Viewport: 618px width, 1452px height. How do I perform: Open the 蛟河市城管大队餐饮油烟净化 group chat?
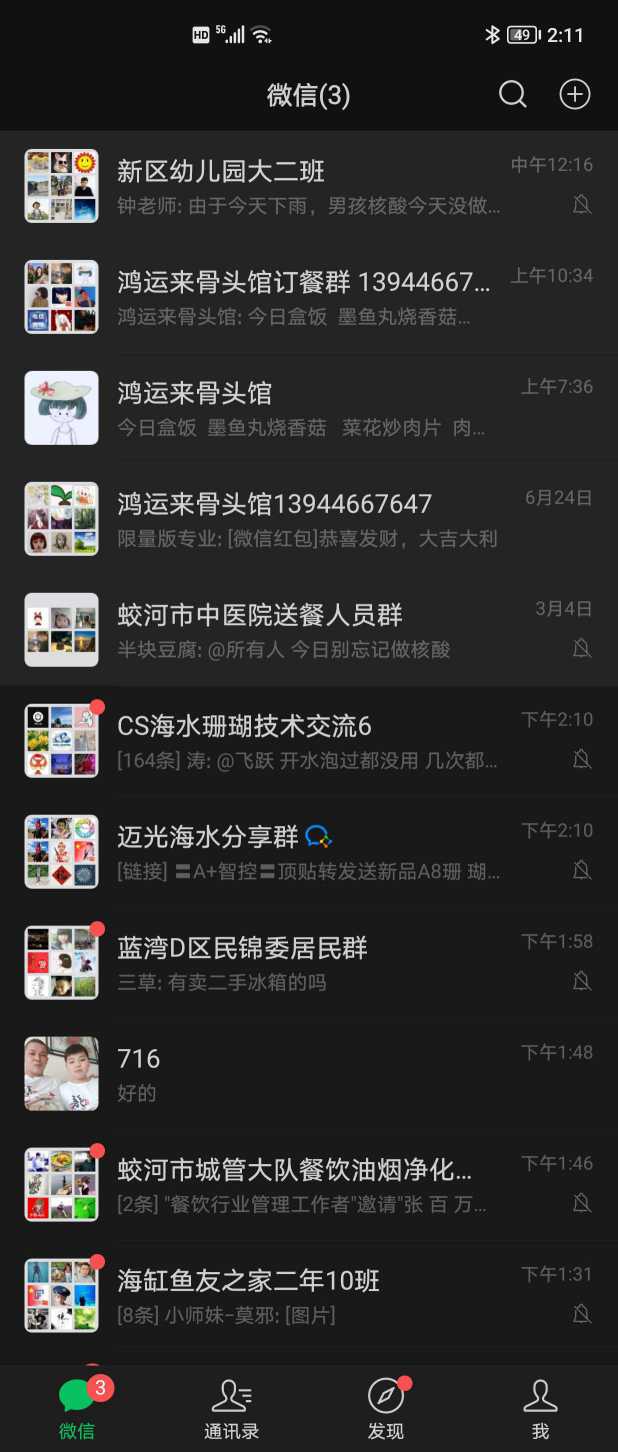click(x=309, y=1186)
